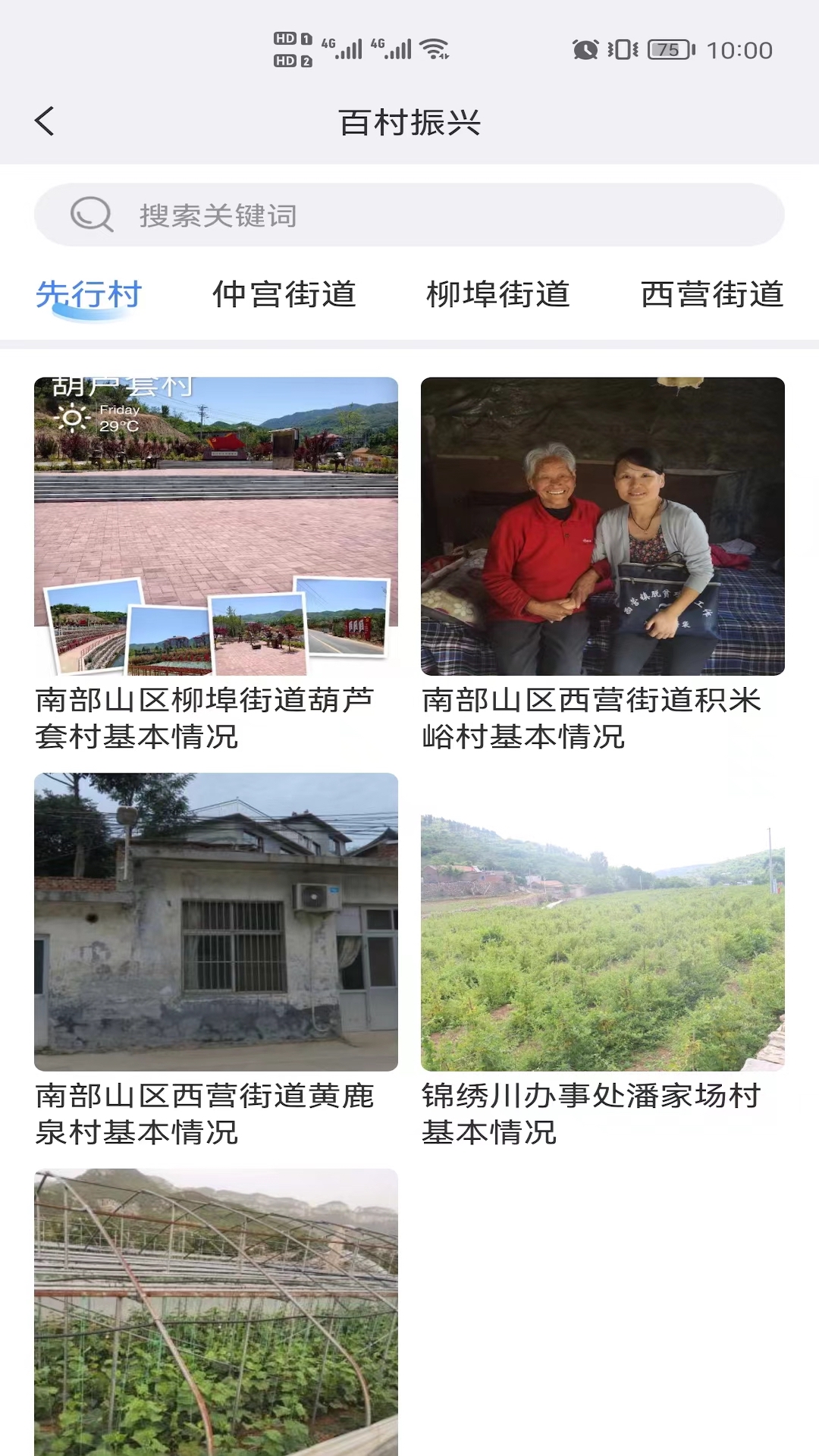Tap the battery indicator showing 75
Screen dimensions: 819x1456
click(666, 47)
